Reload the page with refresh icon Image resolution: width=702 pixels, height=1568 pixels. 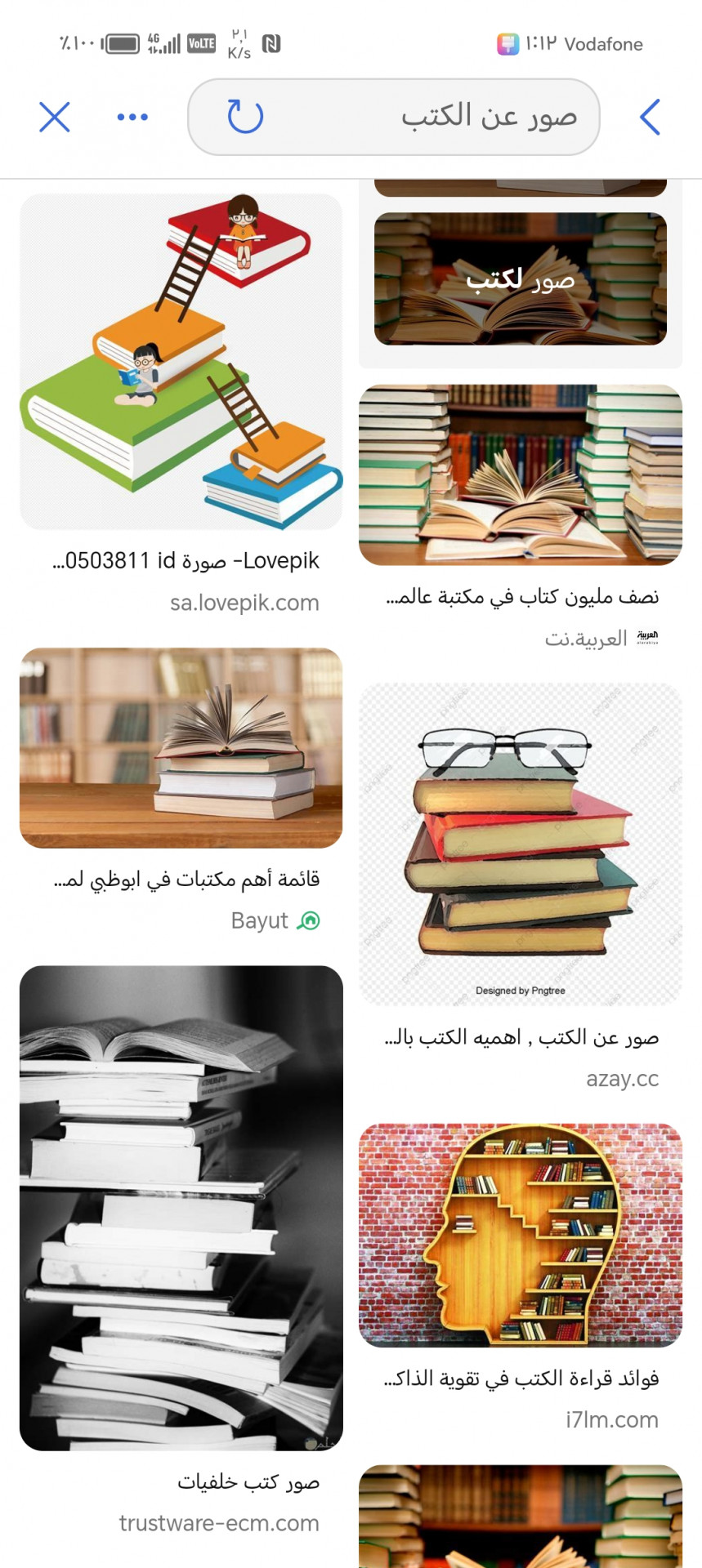[x=244, y=117]
